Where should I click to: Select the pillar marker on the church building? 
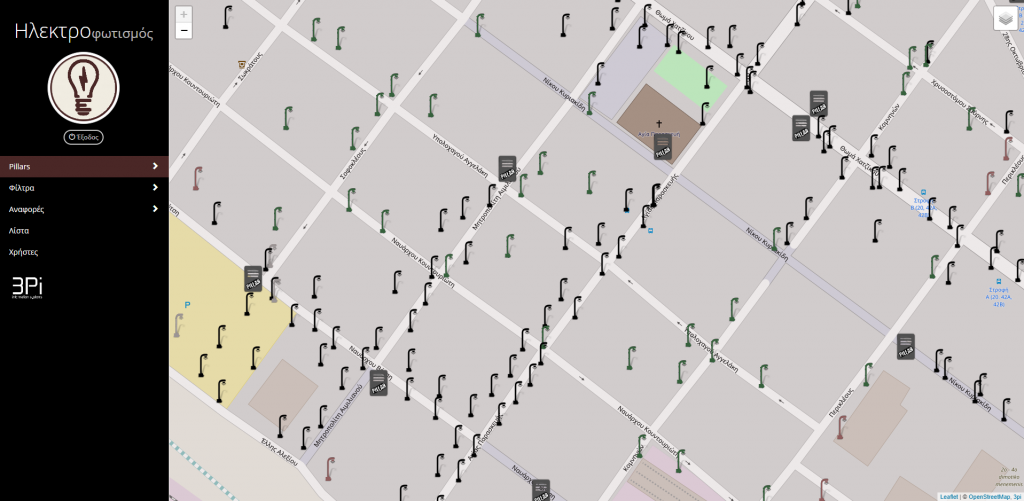(662, 147)
